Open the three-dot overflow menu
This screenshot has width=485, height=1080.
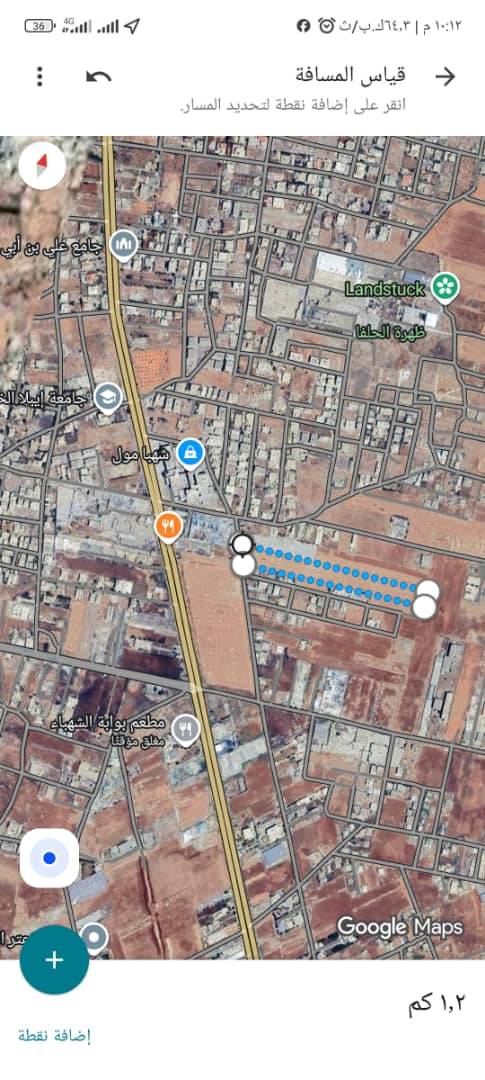40,76
